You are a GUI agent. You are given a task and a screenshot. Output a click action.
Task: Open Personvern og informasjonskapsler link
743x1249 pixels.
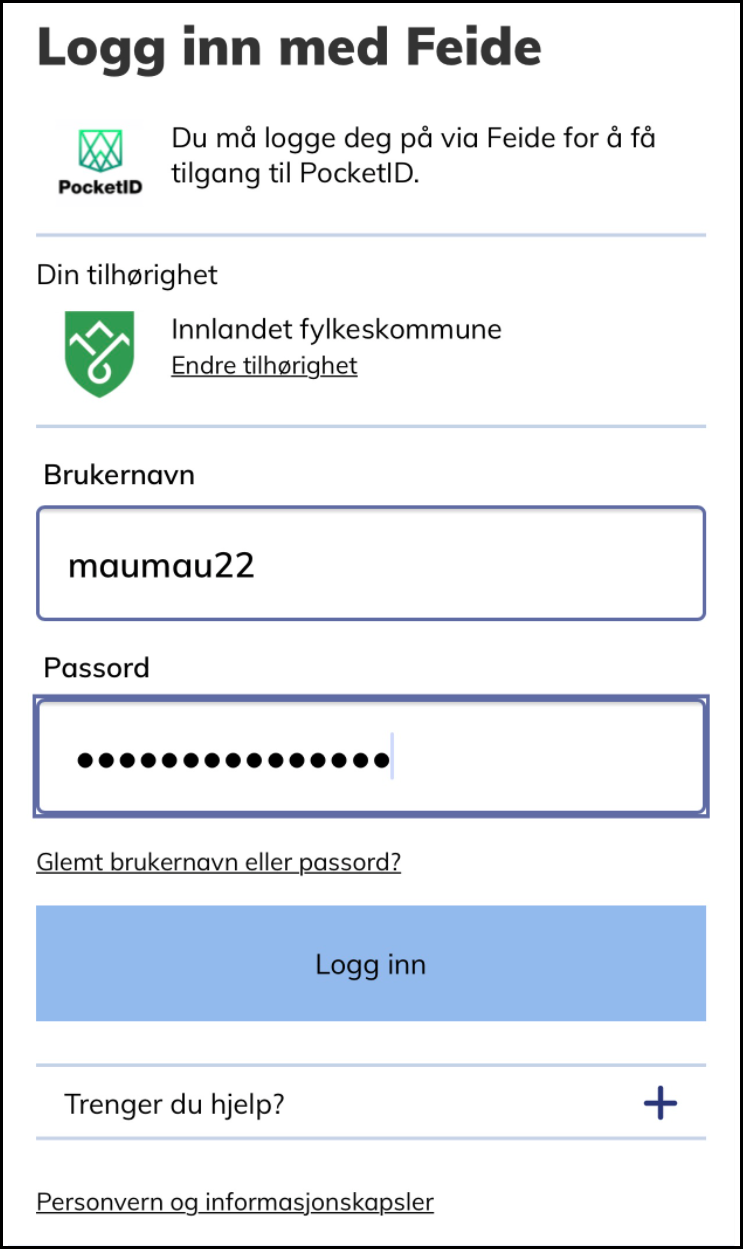pyautogui.click(x=235, y=1201)
